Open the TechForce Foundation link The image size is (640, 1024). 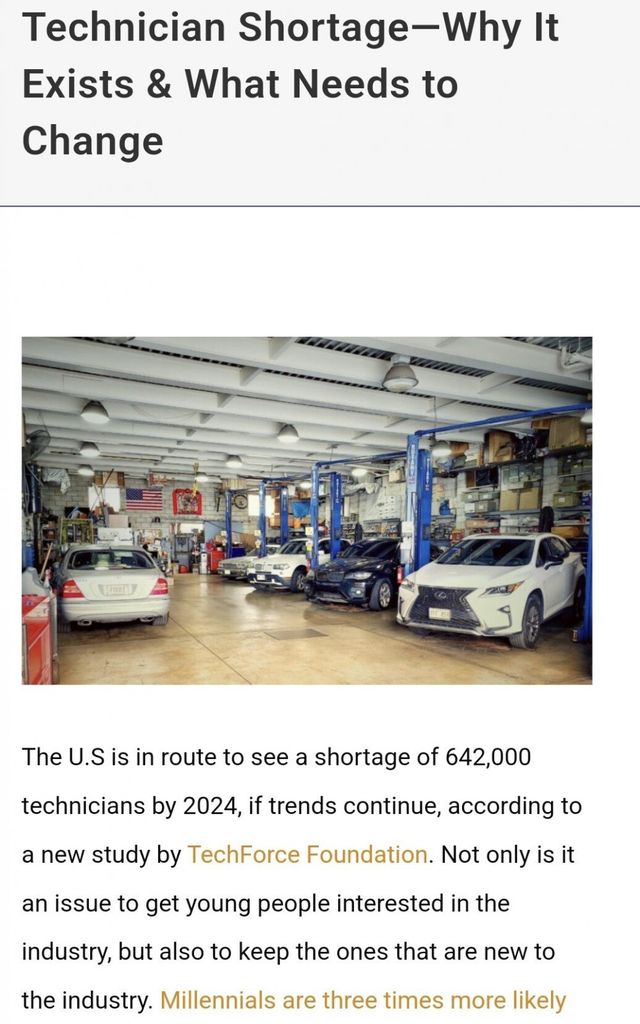pyautogui.click(x=307, y=855)
